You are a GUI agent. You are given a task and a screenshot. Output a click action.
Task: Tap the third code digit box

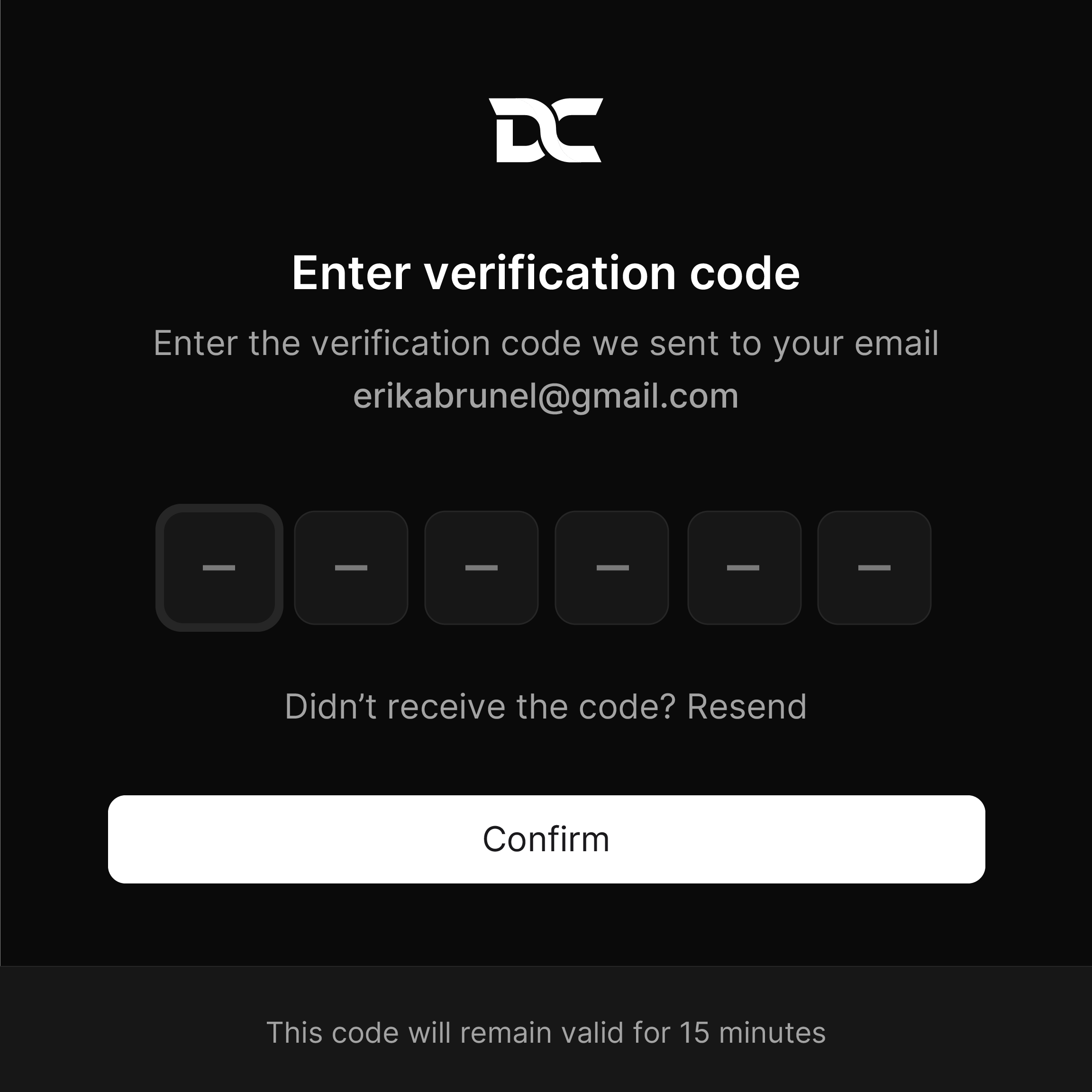point(482,567)
